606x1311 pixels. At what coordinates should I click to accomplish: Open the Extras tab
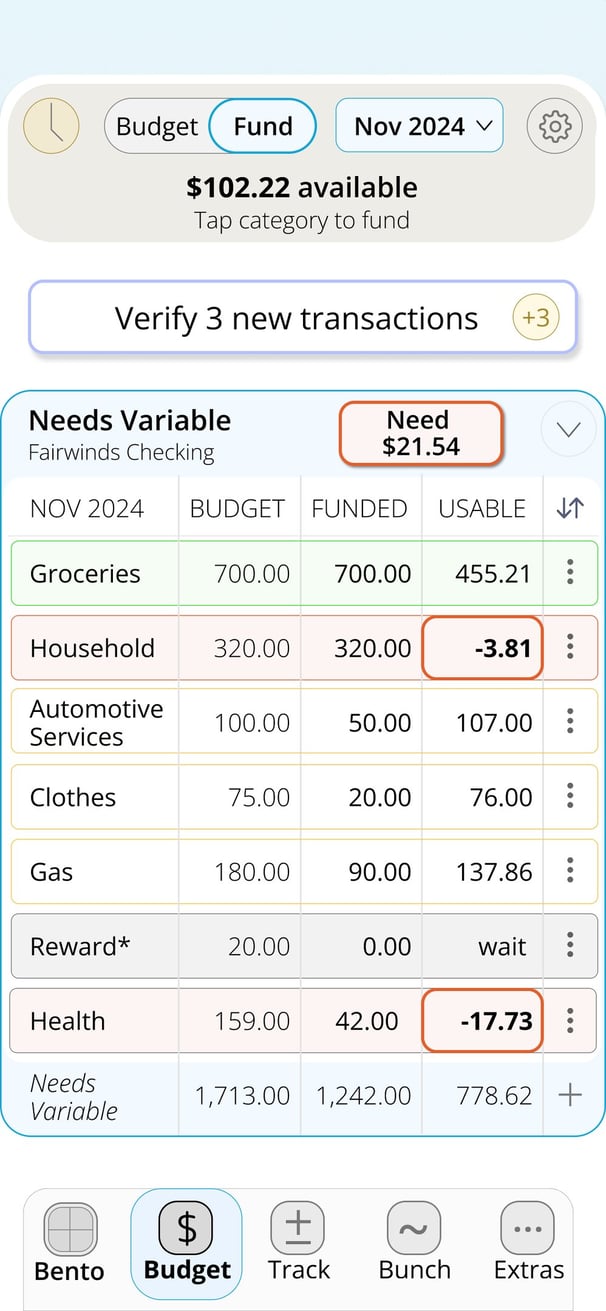point(528,1243)
